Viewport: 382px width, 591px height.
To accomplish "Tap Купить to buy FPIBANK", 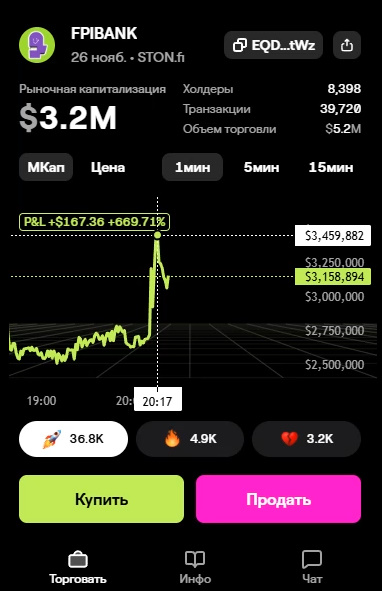I will point(101,499).
